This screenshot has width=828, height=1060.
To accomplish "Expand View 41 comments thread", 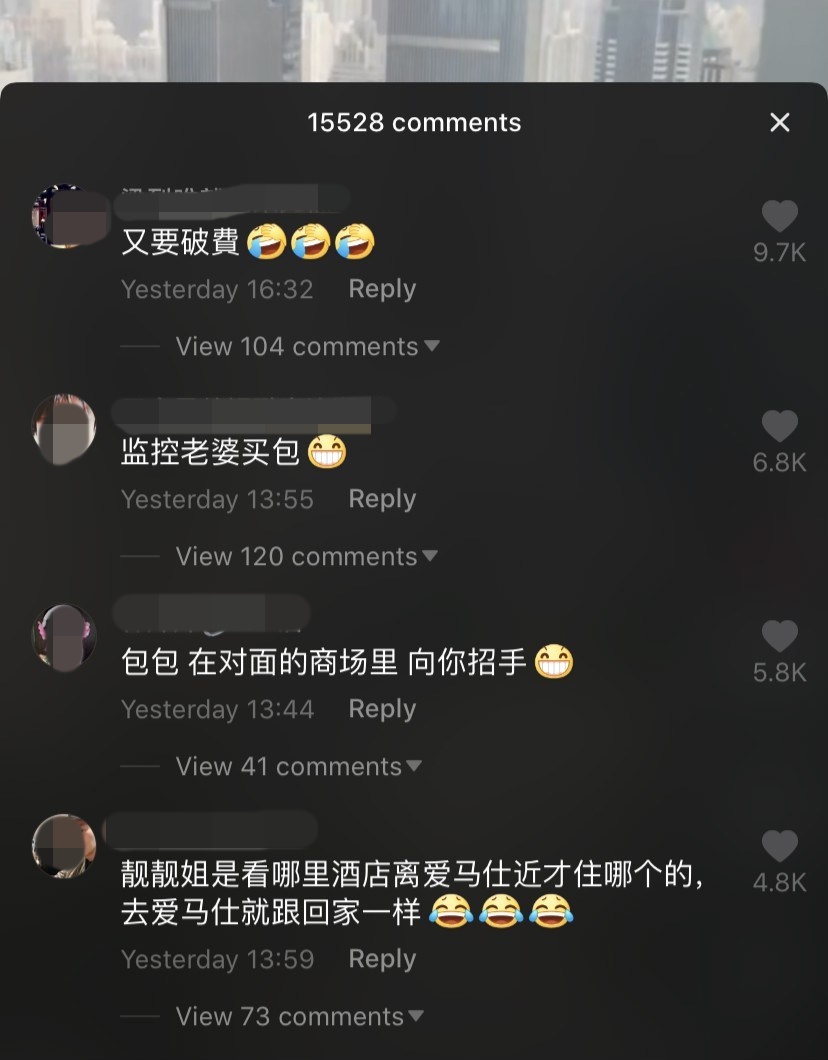I will click(x=290, y=767).
